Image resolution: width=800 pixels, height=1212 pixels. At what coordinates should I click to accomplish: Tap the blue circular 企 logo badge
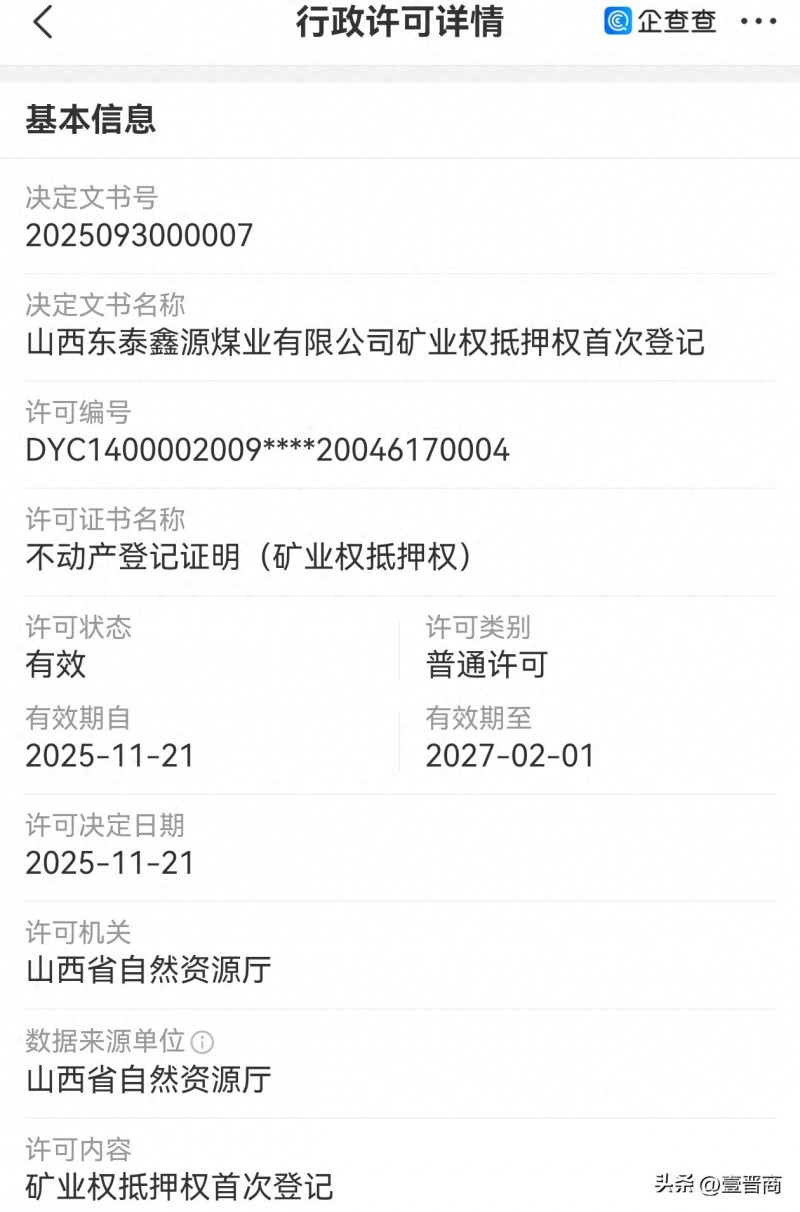pyautogui.click(x=619, y=19)
